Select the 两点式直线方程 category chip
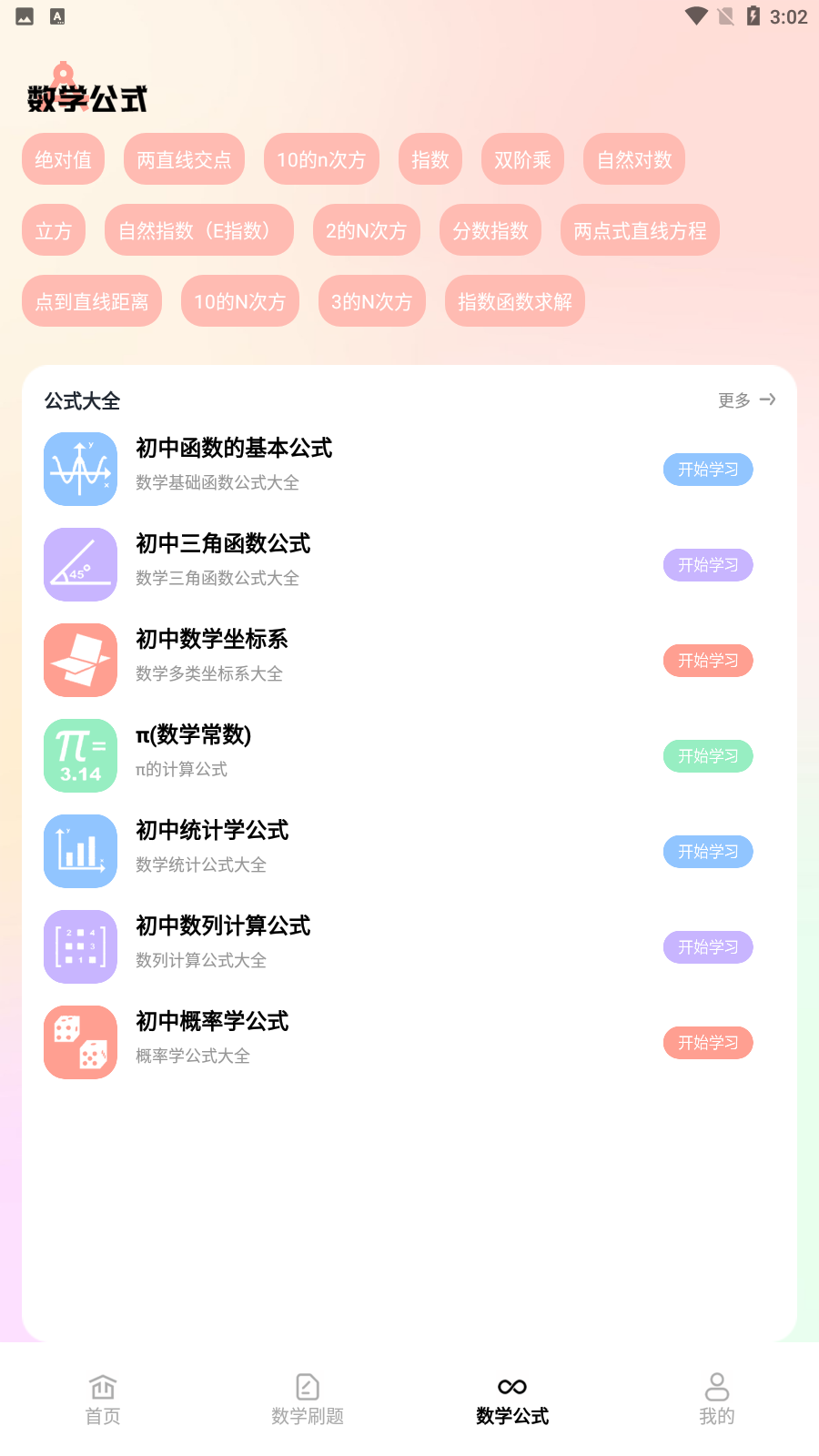 [x=640, y=230]
